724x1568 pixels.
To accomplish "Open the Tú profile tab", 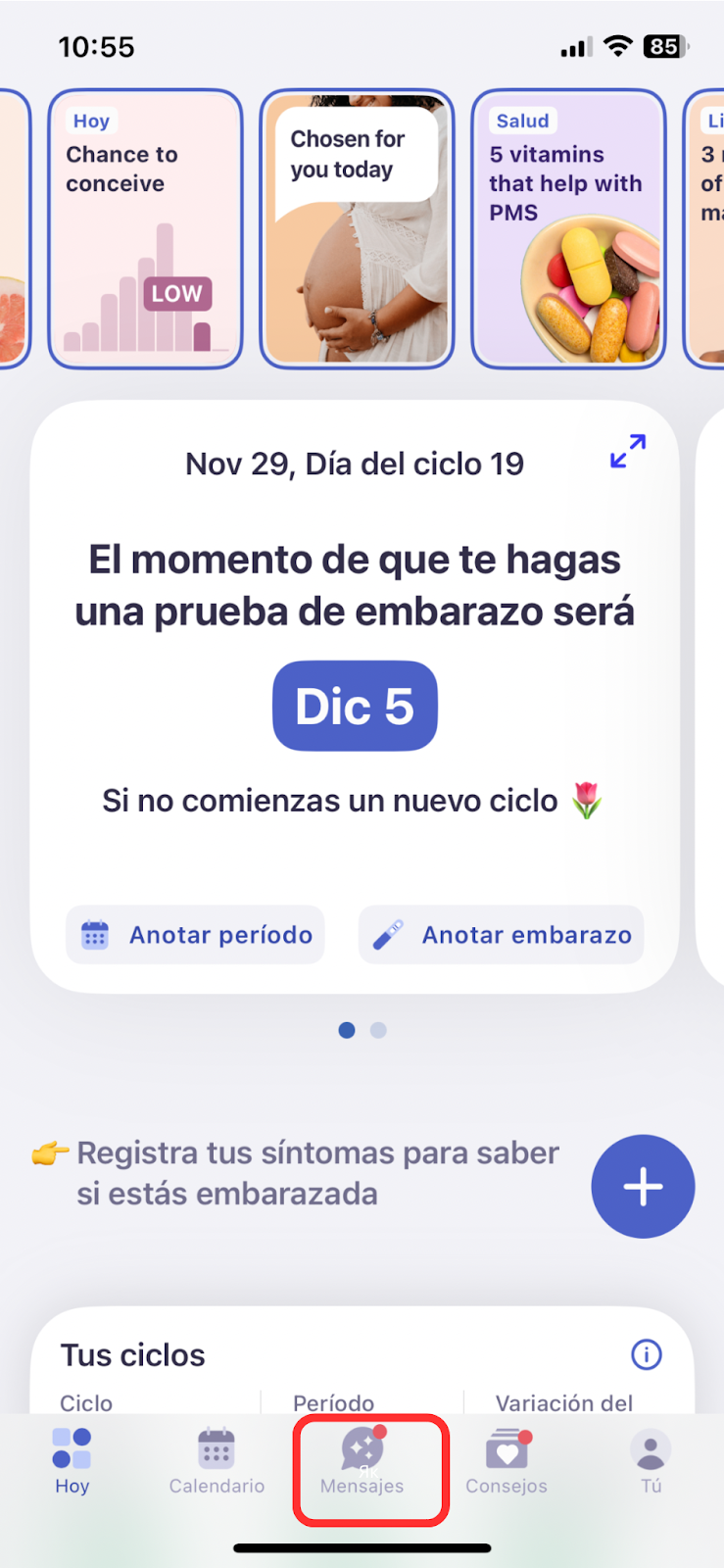I will pyautogui.click(x=651, y=1460).
